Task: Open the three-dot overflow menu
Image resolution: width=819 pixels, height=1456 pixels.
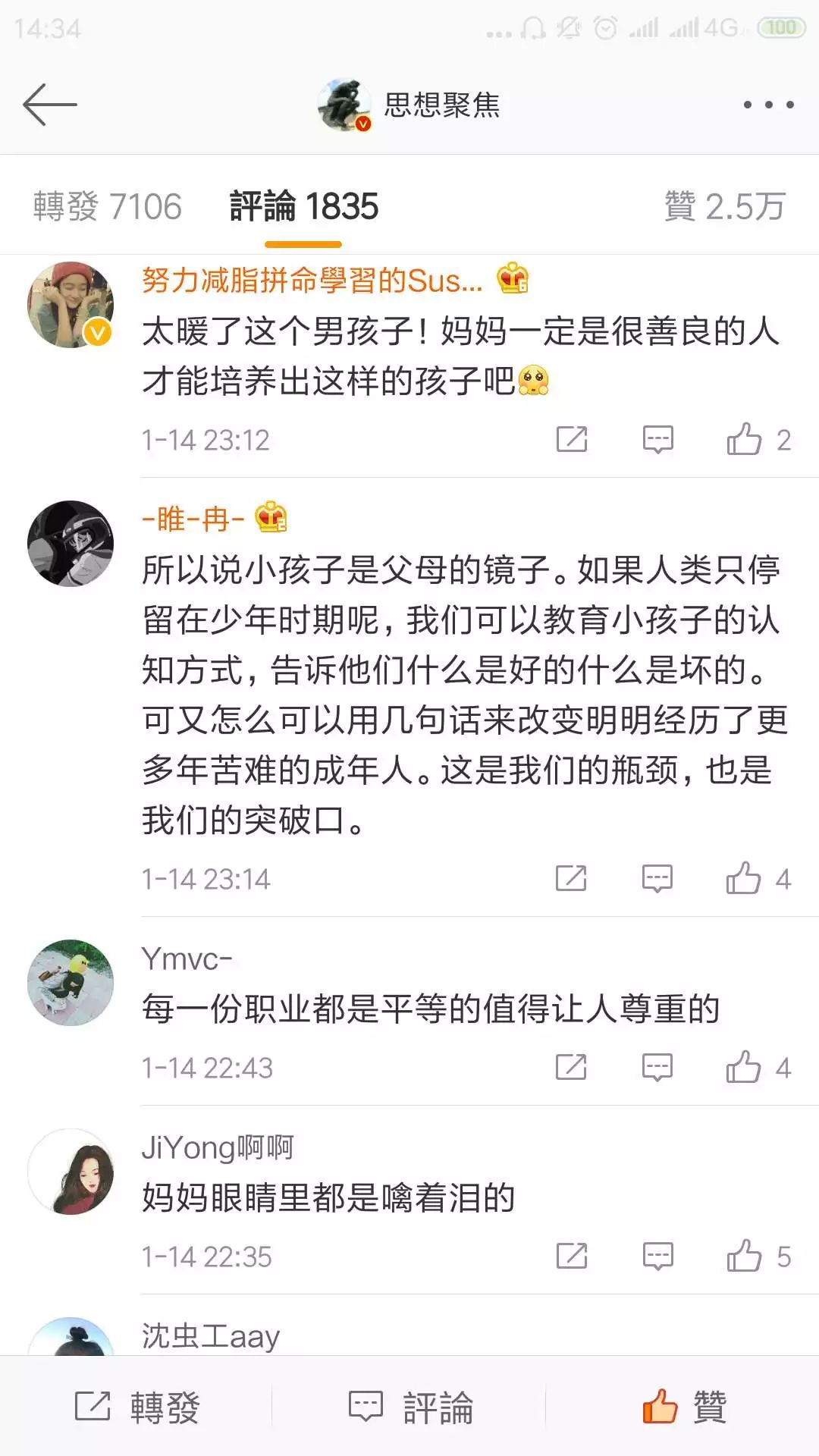Action: tap(768, 105)
